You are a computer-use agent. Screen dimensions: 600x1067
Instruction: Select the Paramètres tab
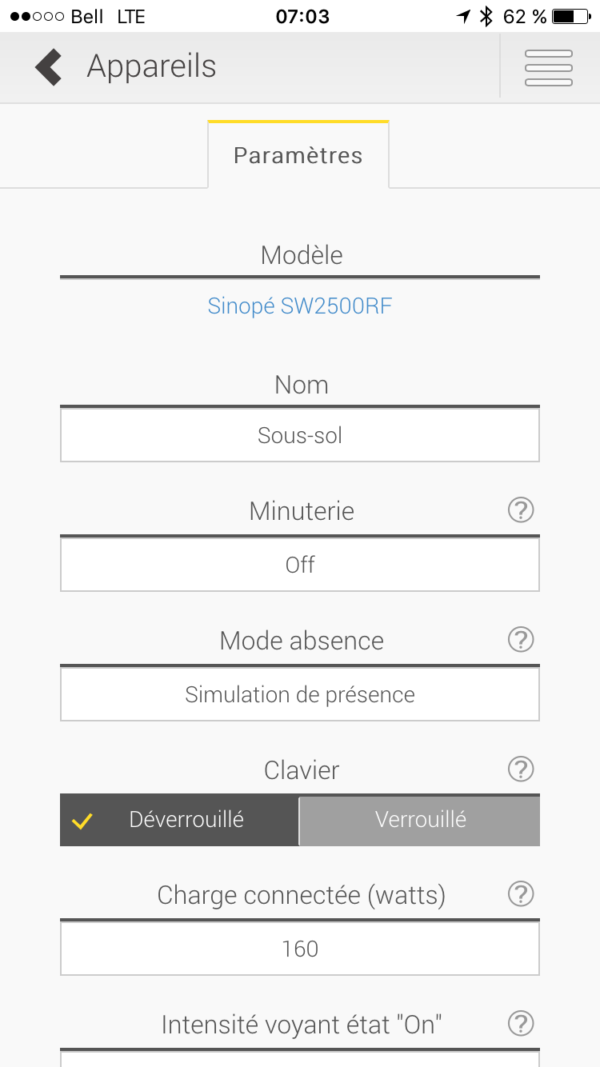(x=298, y=156)
